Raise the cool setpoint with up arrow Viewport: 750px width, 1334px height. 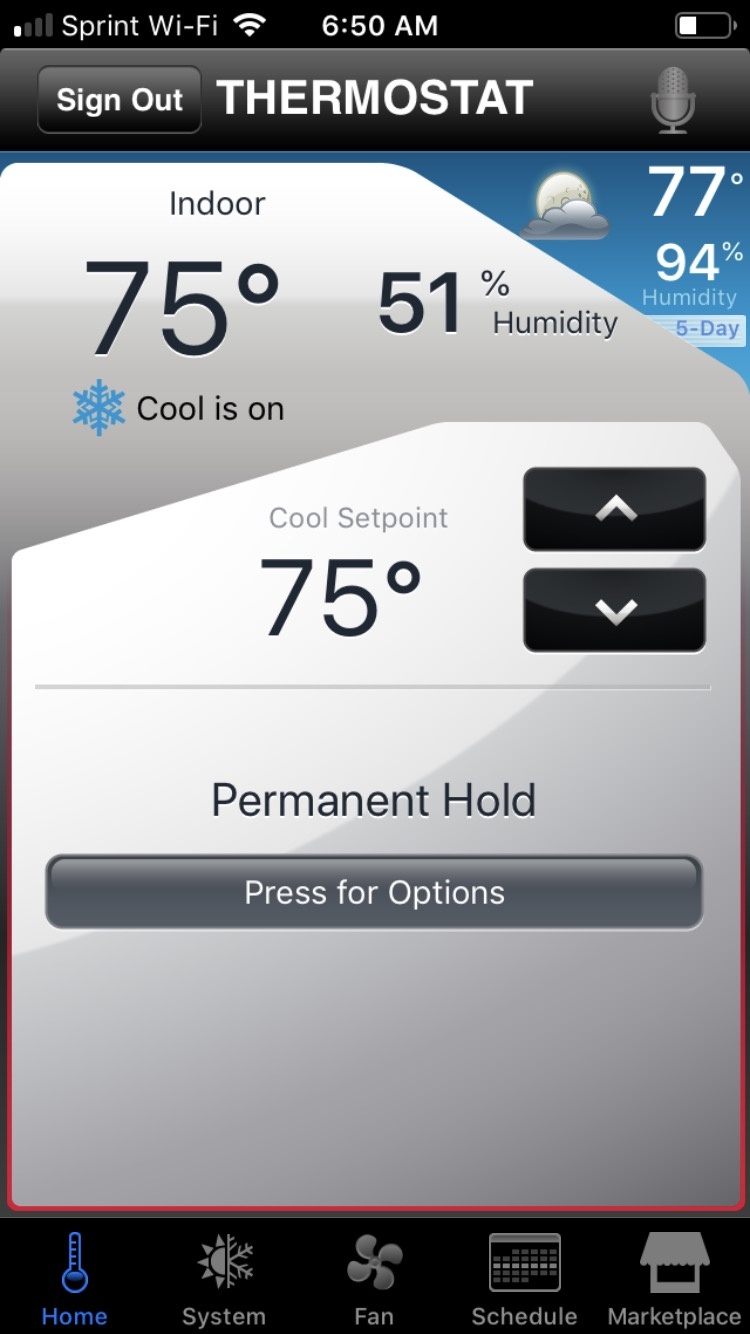[614, 509]
